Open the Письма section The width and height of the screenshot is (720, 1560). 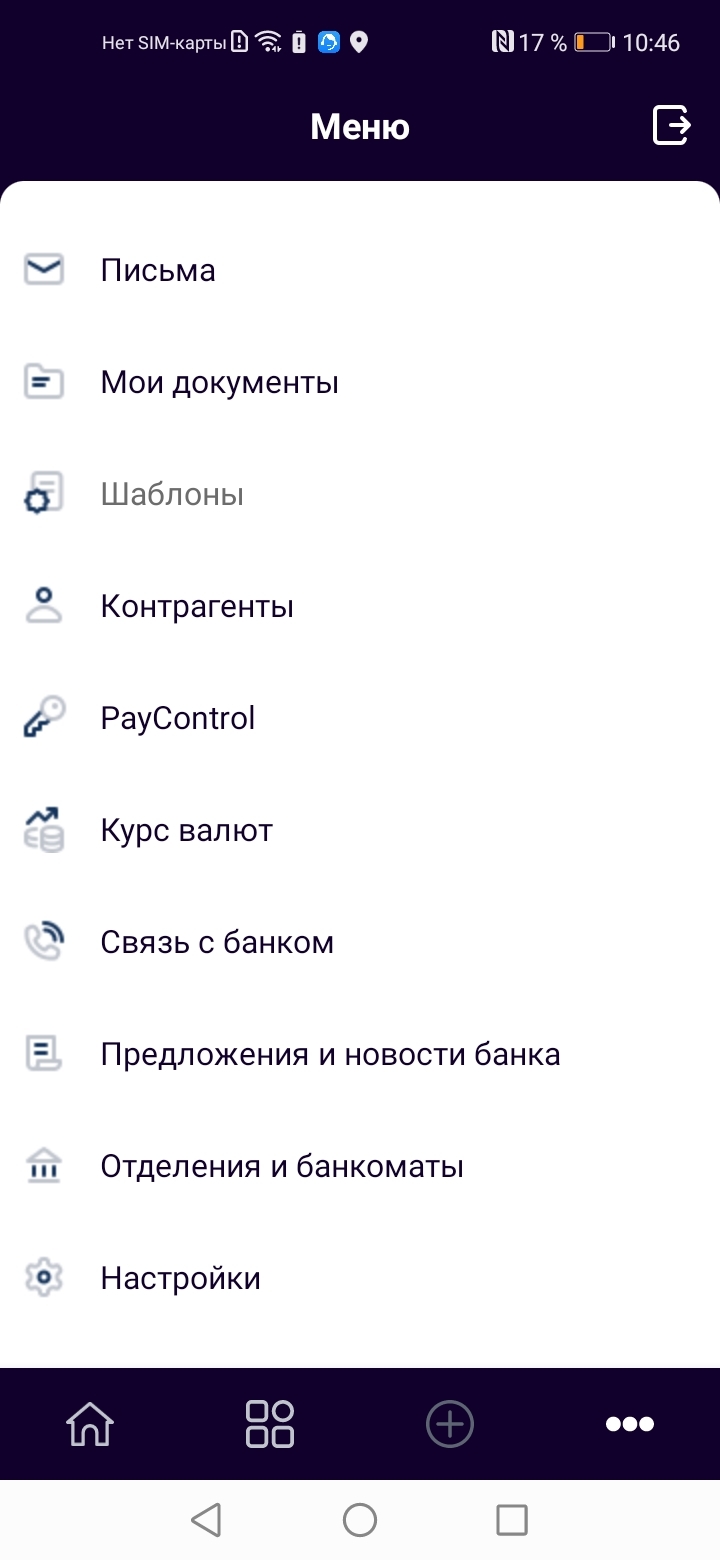point(158,270)
